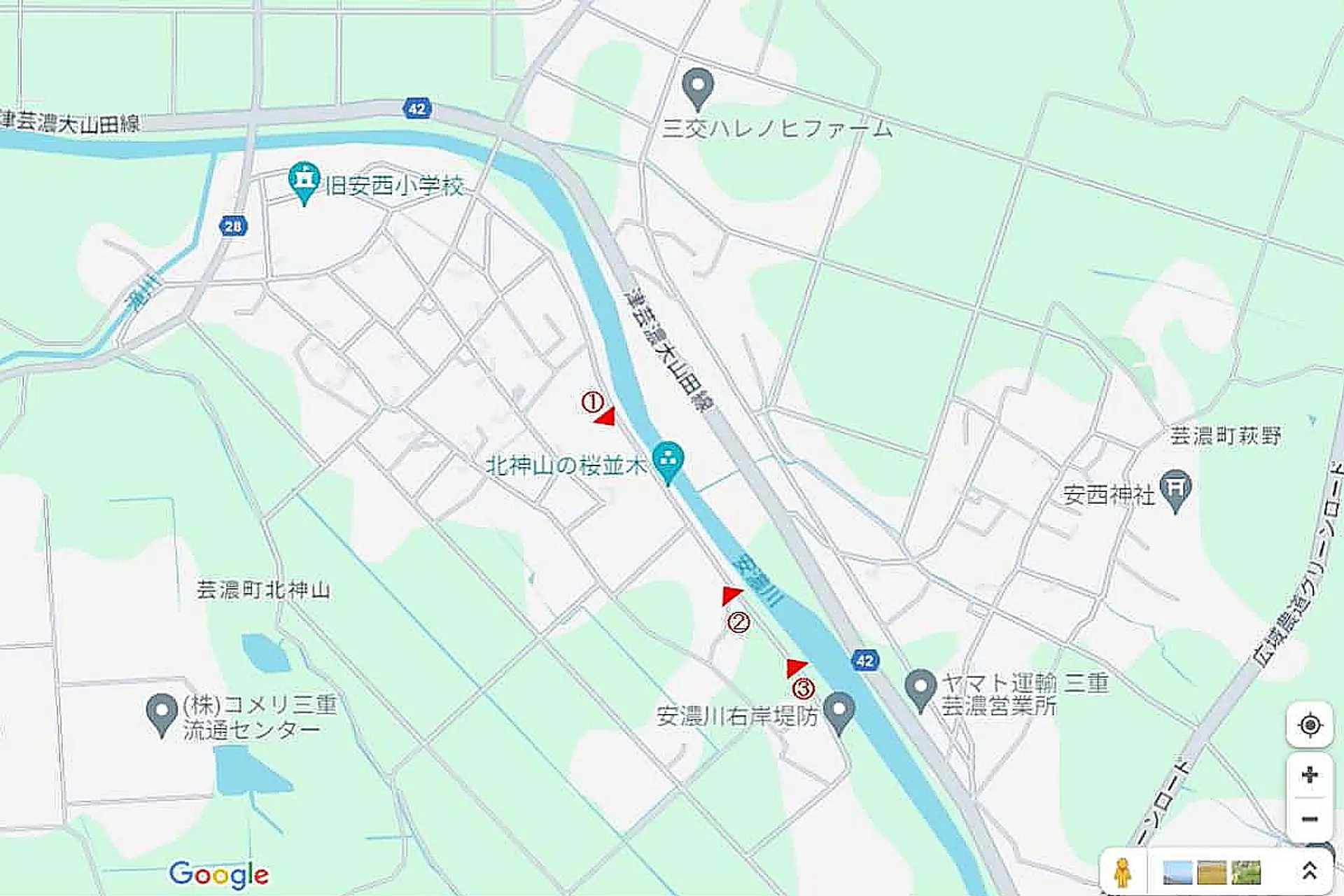
Task: Open the 旧安西小学校 landmark marker
Action: tap(304, 181)
